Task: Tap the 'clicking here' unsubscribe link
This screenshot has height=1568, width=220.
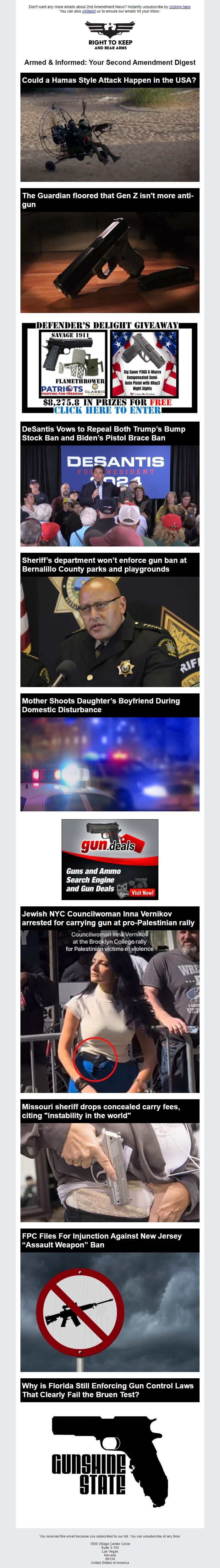Action: click(179, 7)
